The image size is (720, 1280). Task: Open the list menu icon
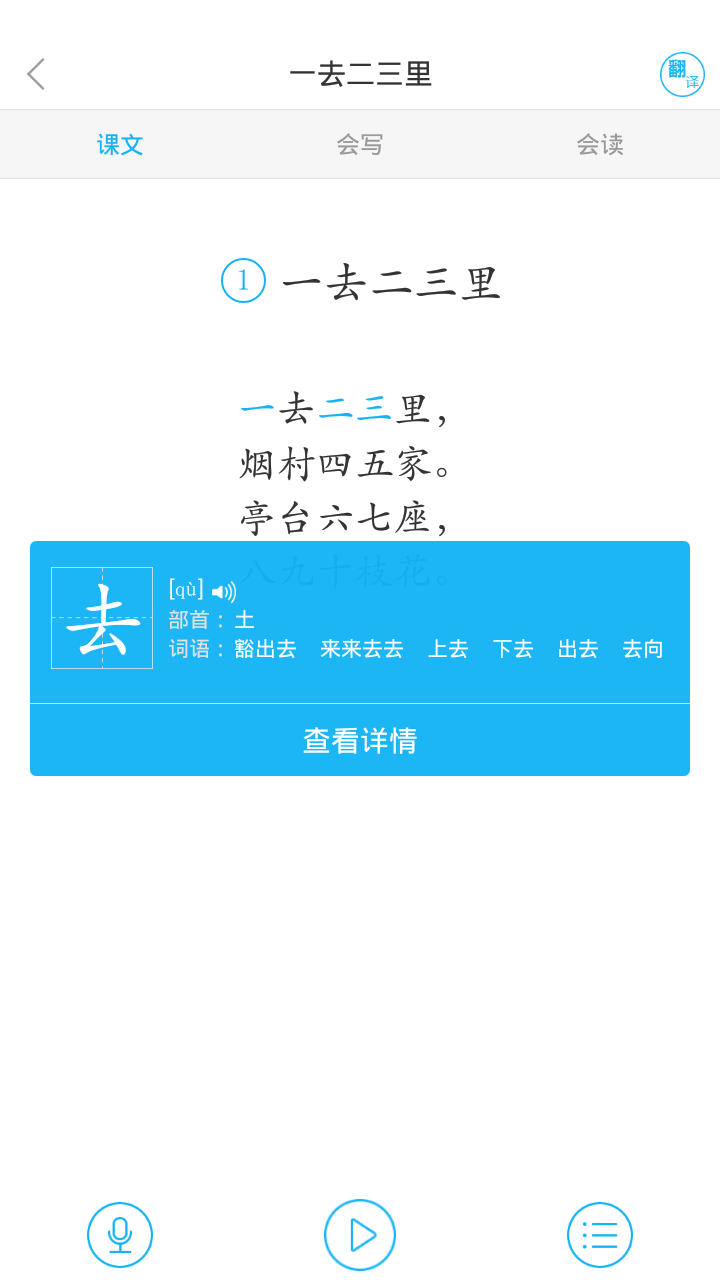(x=600, y=1235)
